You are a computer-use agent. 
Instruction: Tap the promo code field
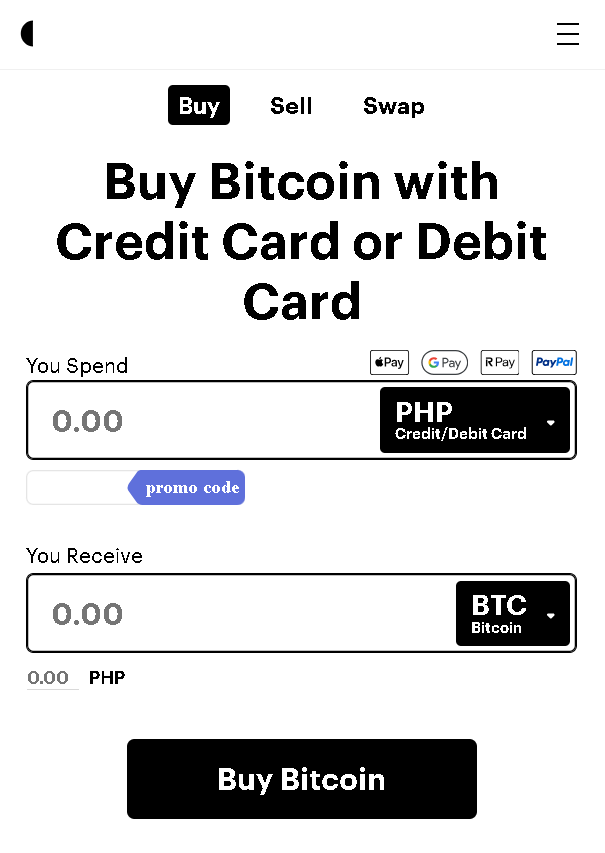pyautogui.click(x=78, y=488)
